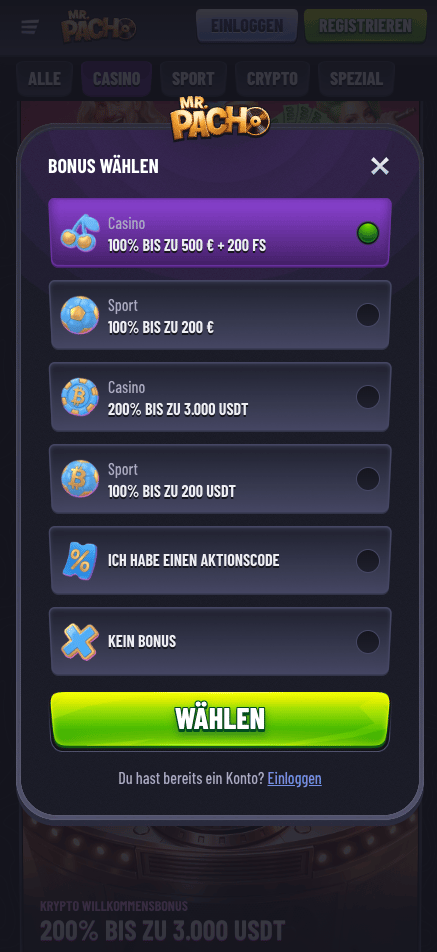Select Casino 100% bis zu 500 € bonus
Screen dimensions: 437x952
pyautogui.click(x=220, y=233)
